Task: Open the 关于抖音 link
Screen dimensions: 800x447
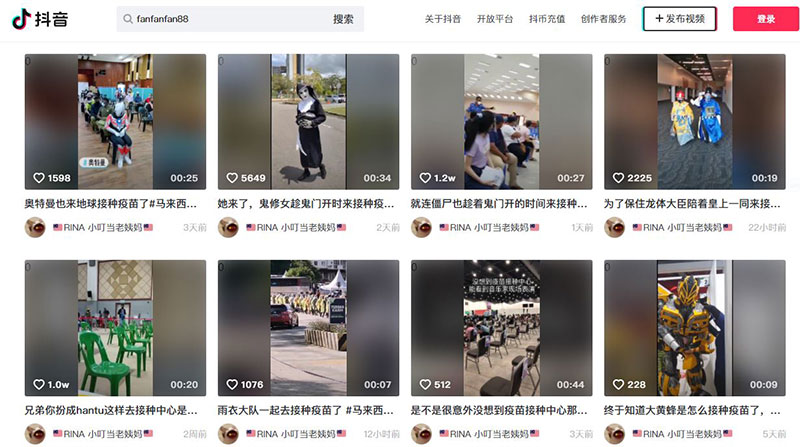Action: (x=443, y=19)
